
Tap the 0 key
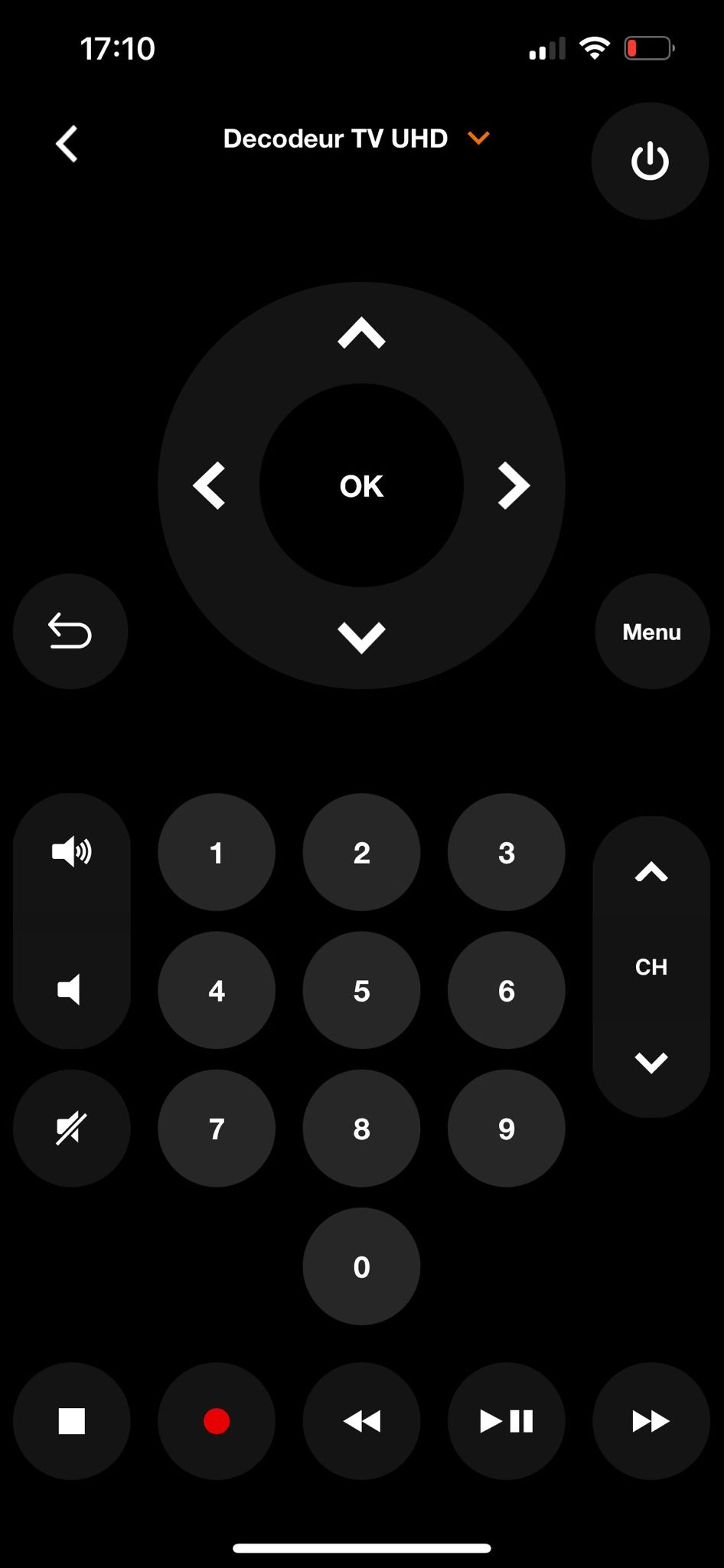click(x=361, y=1267)
